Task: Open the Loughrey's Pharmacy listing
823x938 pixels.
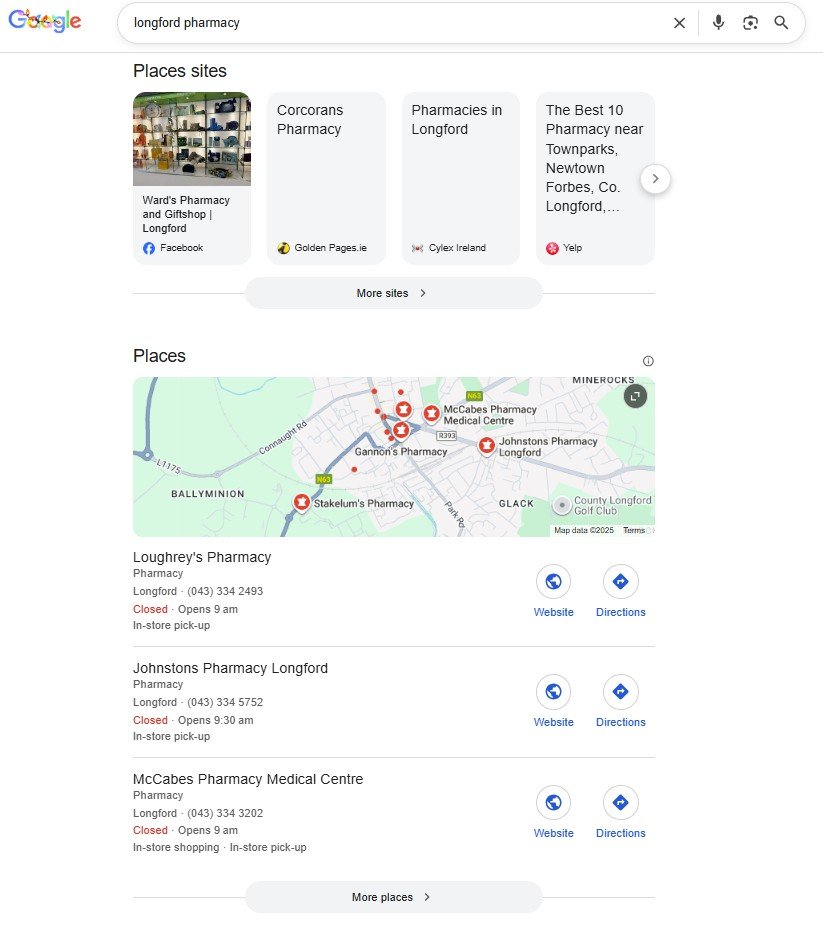Action: point(202,557)
